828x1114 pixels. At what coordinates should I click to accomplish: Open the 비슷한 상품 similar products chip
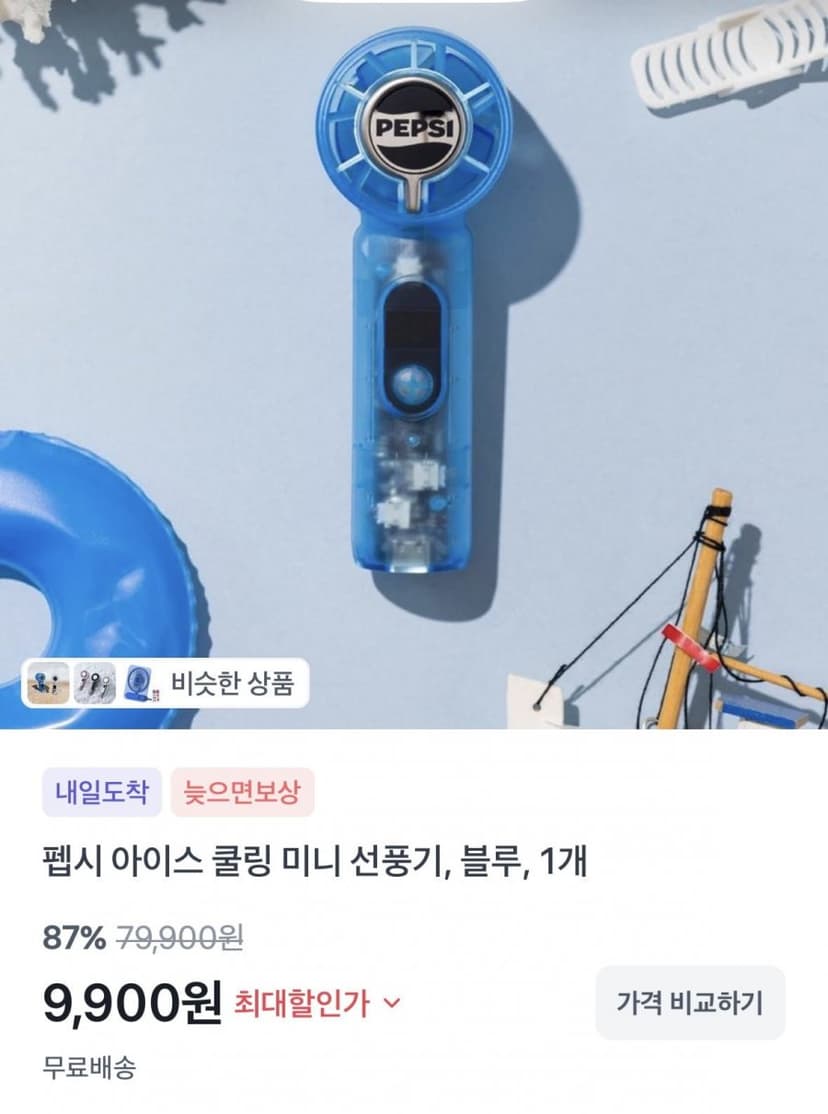165,683
